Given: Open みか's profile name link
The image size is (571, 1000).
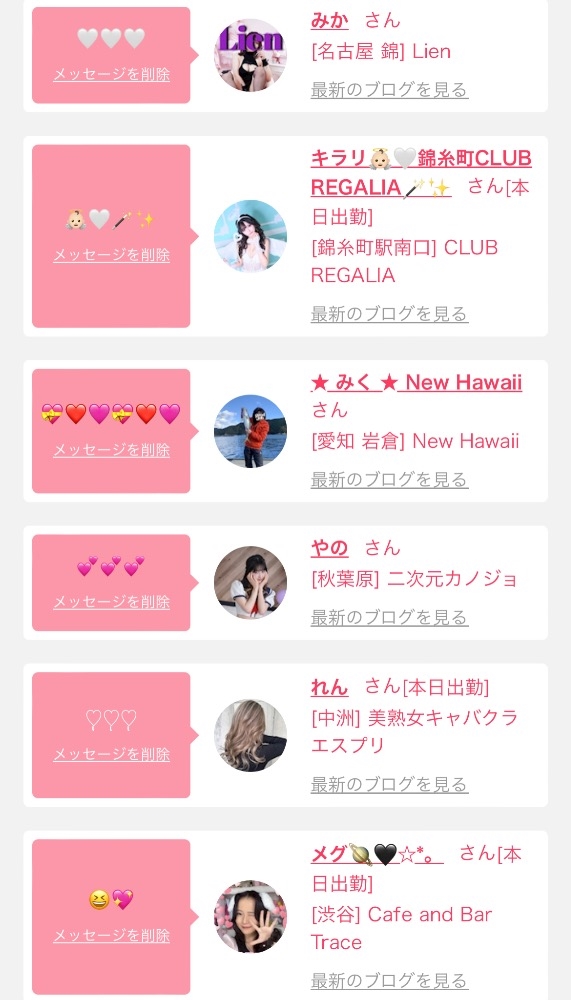Looking at the screenshot, I should pyautogui.click(x=330, y=21).
